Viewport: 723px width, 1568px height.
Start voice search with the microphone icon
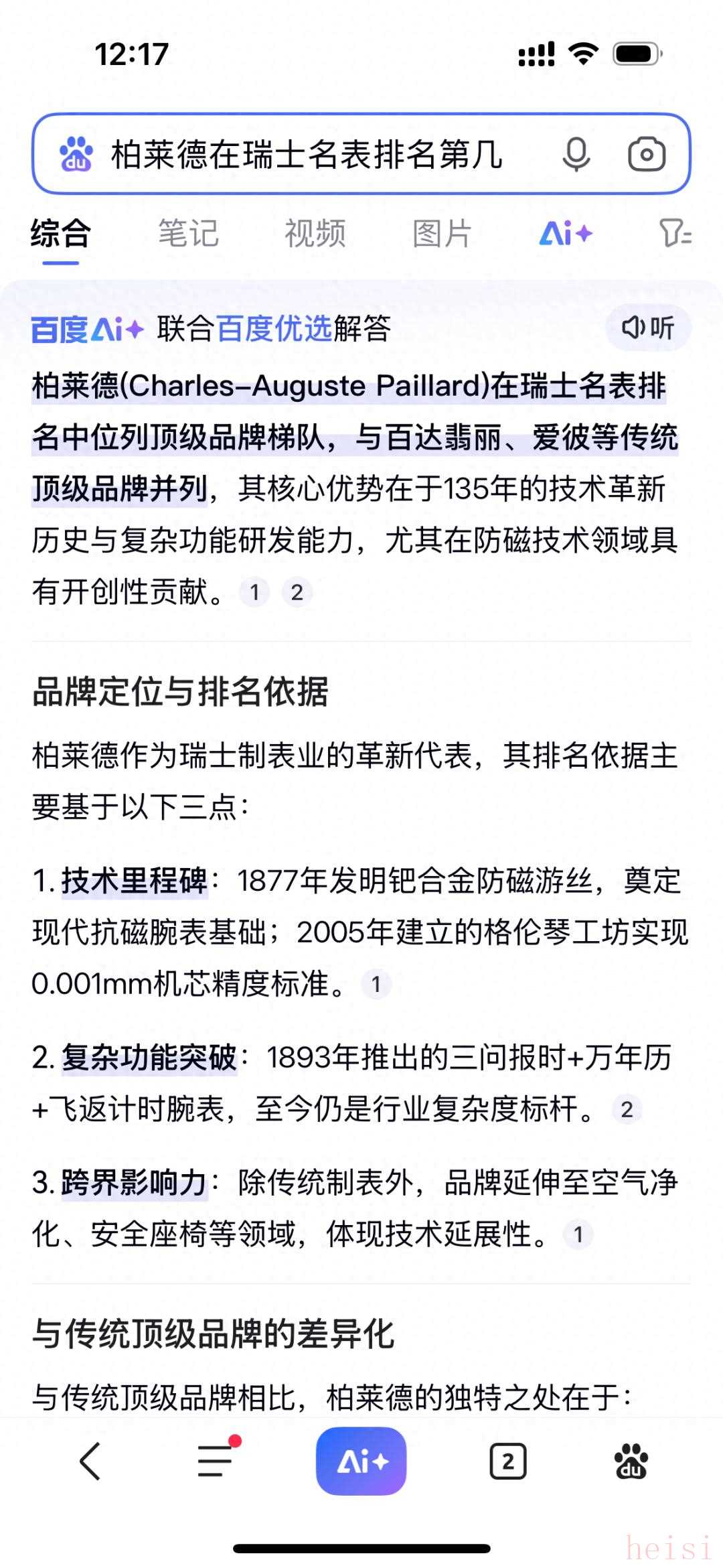(x=576, y=155)
